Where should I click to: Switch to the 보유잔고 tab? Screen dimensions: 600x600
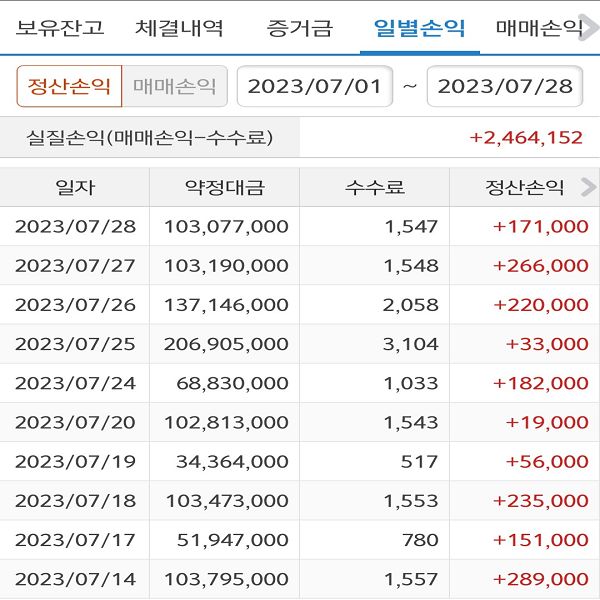[x=60, y=28]
